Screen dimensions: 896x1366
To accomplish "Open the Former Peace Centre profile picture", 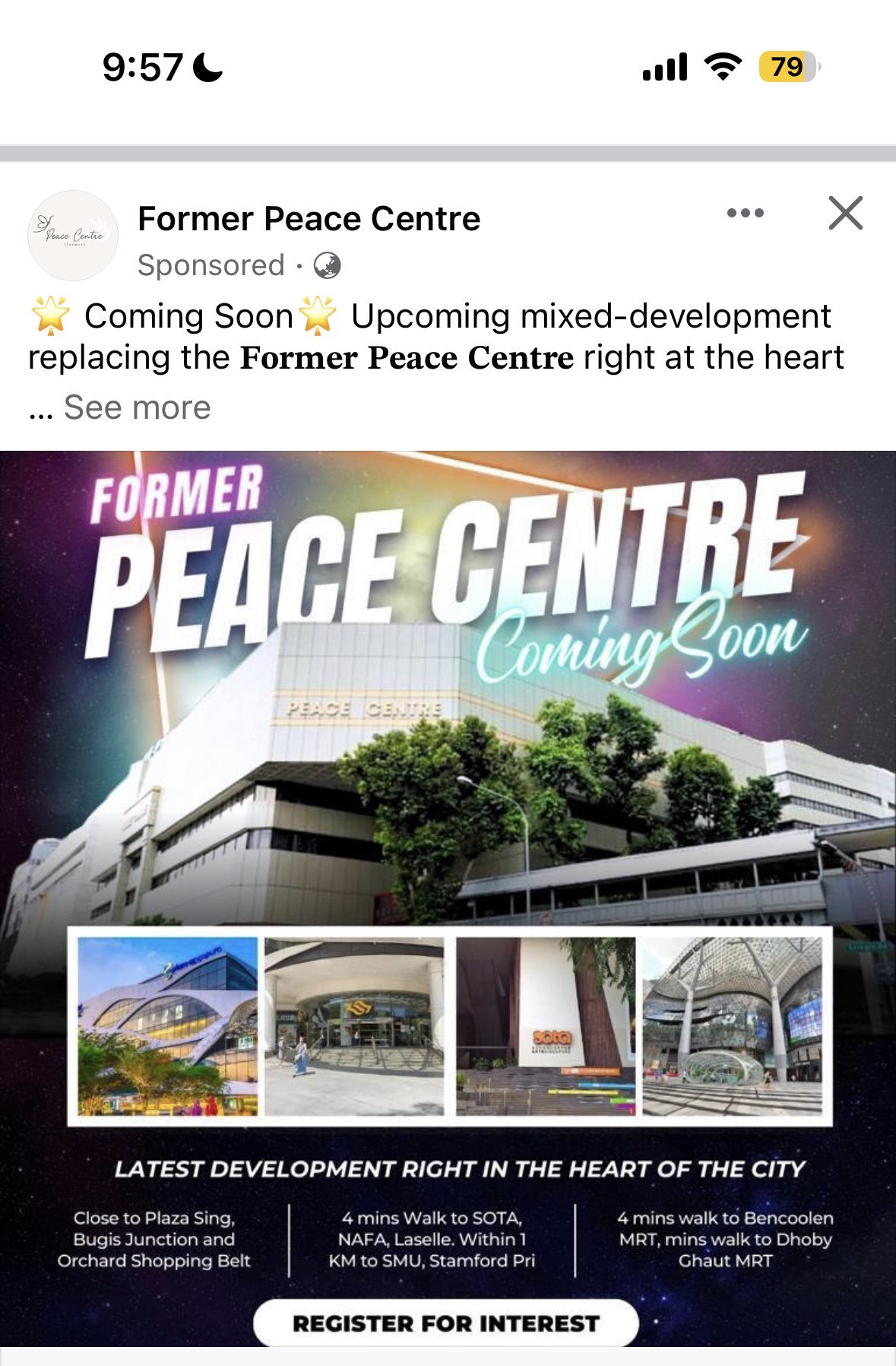I will [x=73, y=236].
